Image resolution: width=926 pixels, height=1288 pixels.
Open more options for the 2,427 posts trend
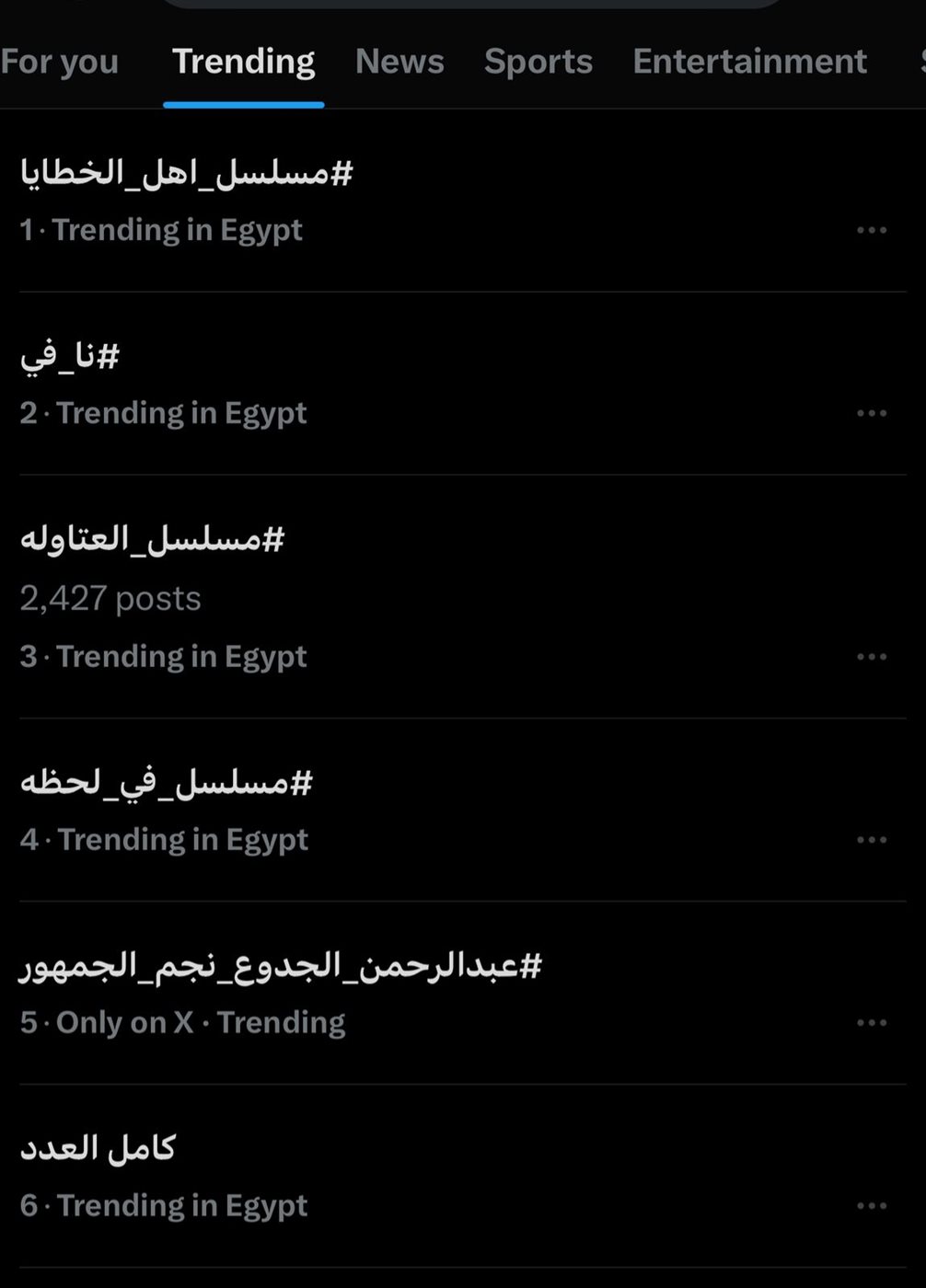pyautogui.click(x=871, y=657)
